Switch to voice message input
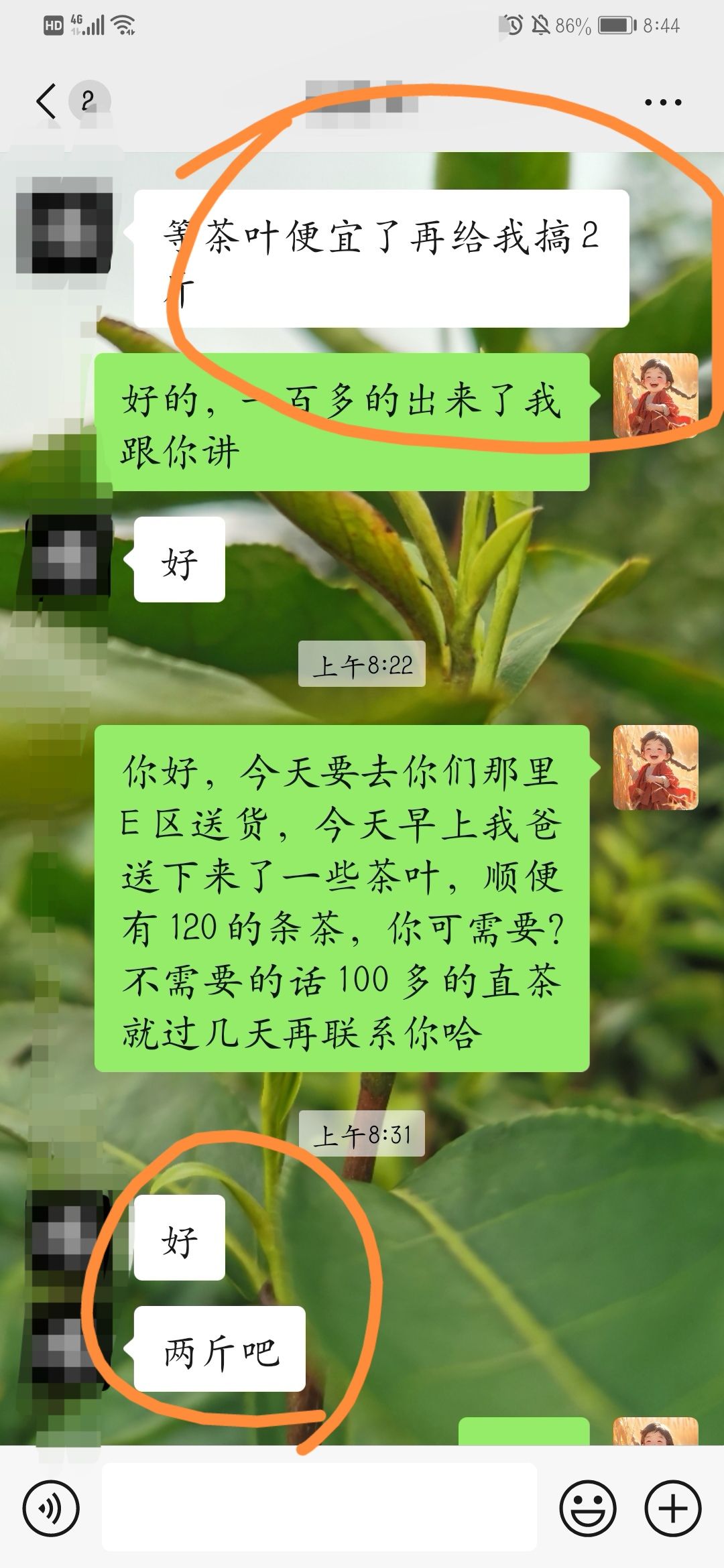The height and width of the screenshot is (1568, 724). coord(51,1508)
